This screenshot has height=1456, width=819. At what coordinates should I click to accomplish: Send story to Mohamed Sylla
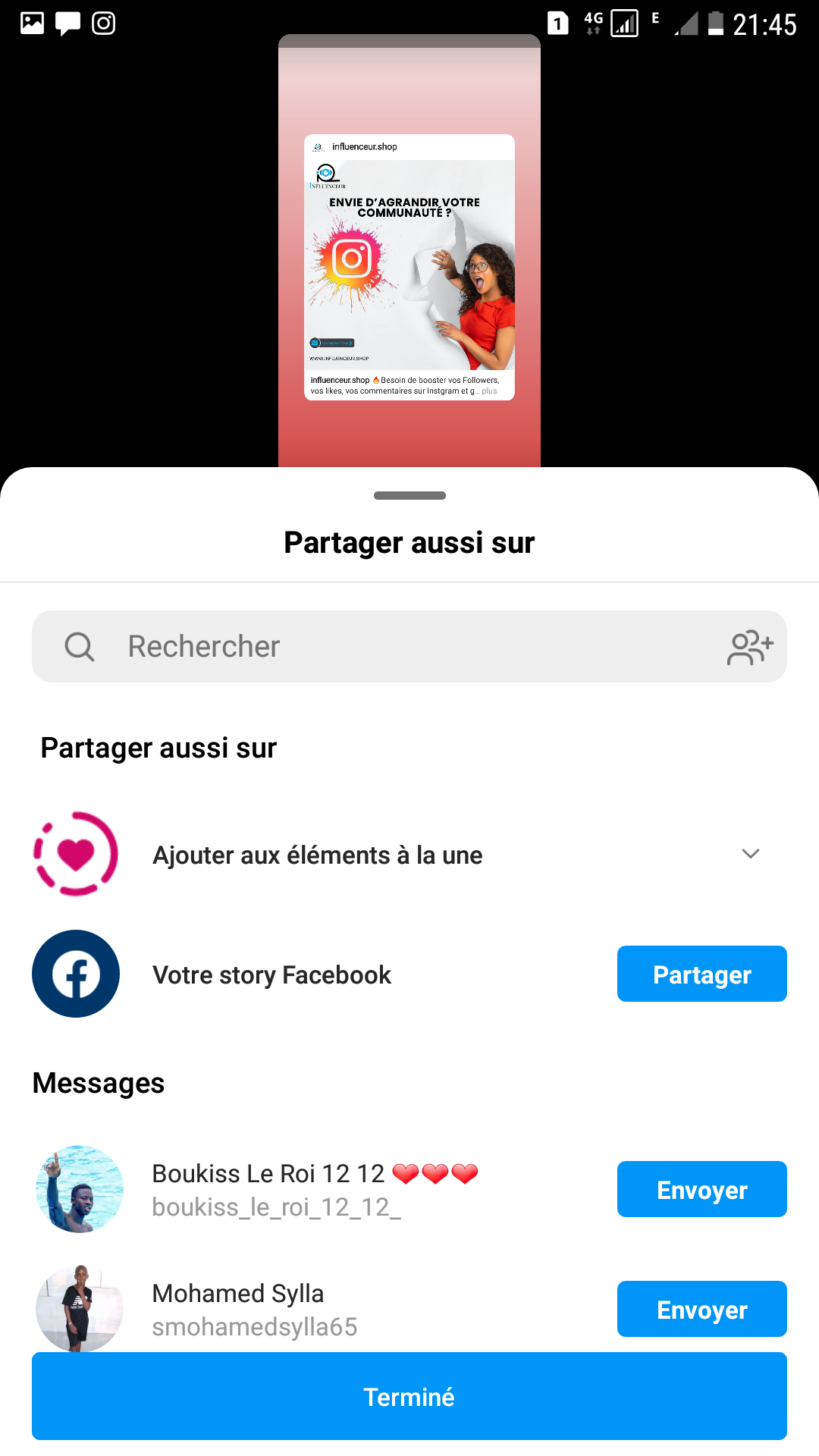pos(701,1310)
